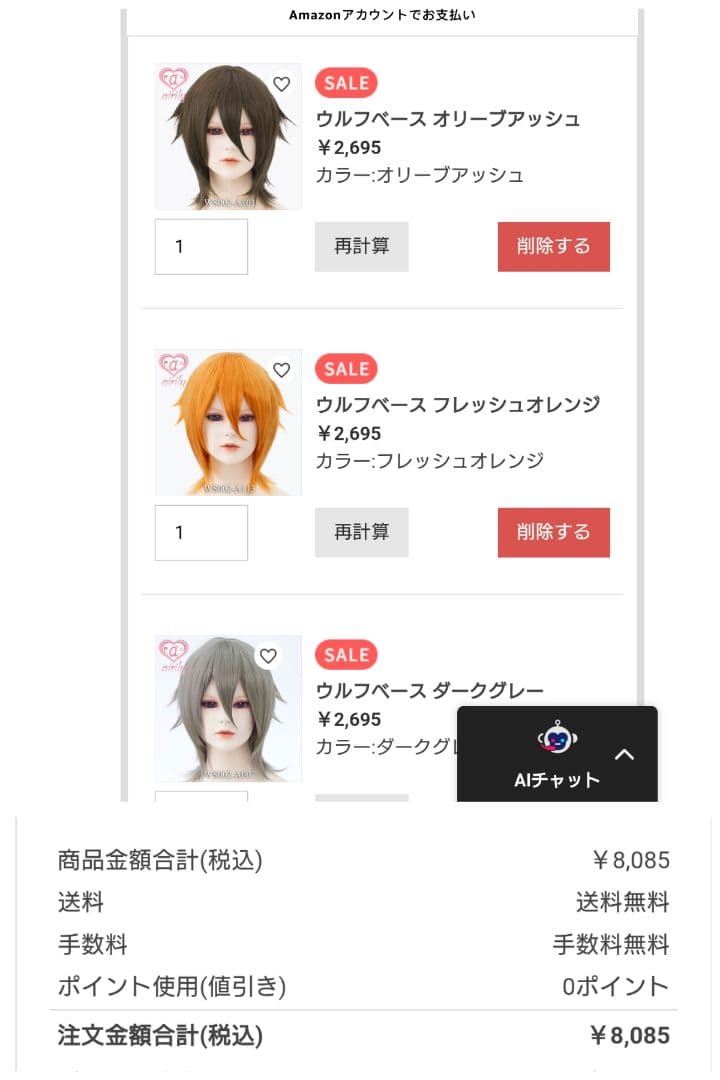
Task: Favorite the オリーブアッシュ wig with the heart
Action: [282, 84]
